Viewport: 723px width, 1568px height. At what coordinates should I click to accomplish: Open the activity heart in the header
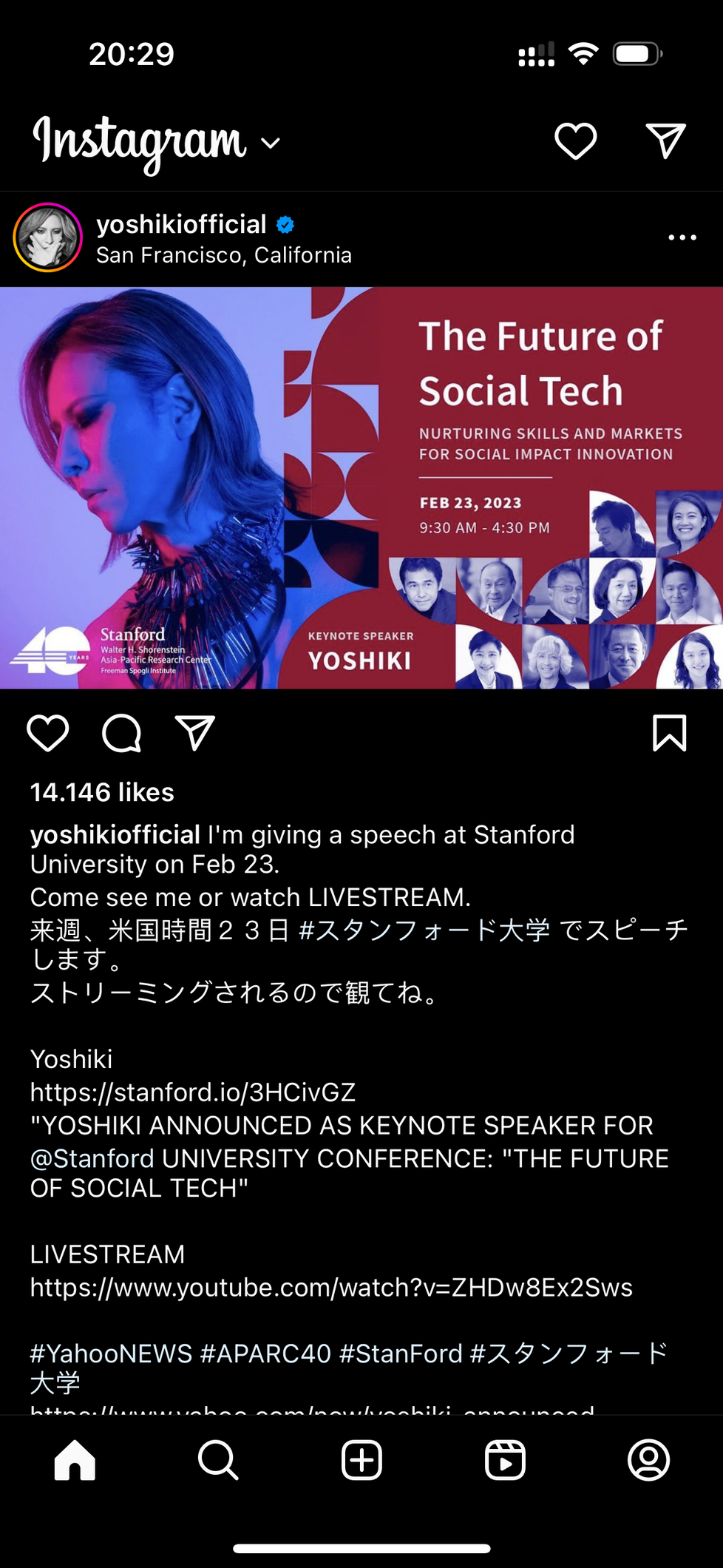[x=575, y=141]
